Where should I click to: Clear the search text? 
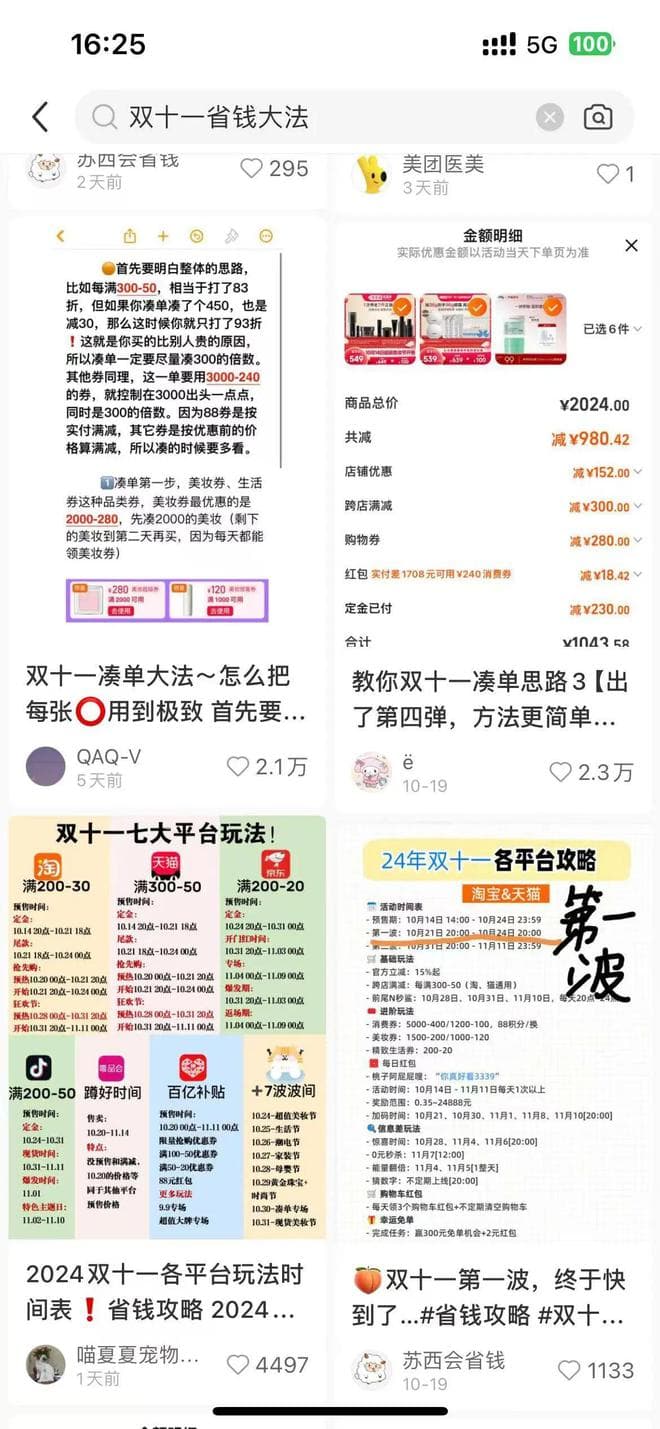(x=549, y=117)
